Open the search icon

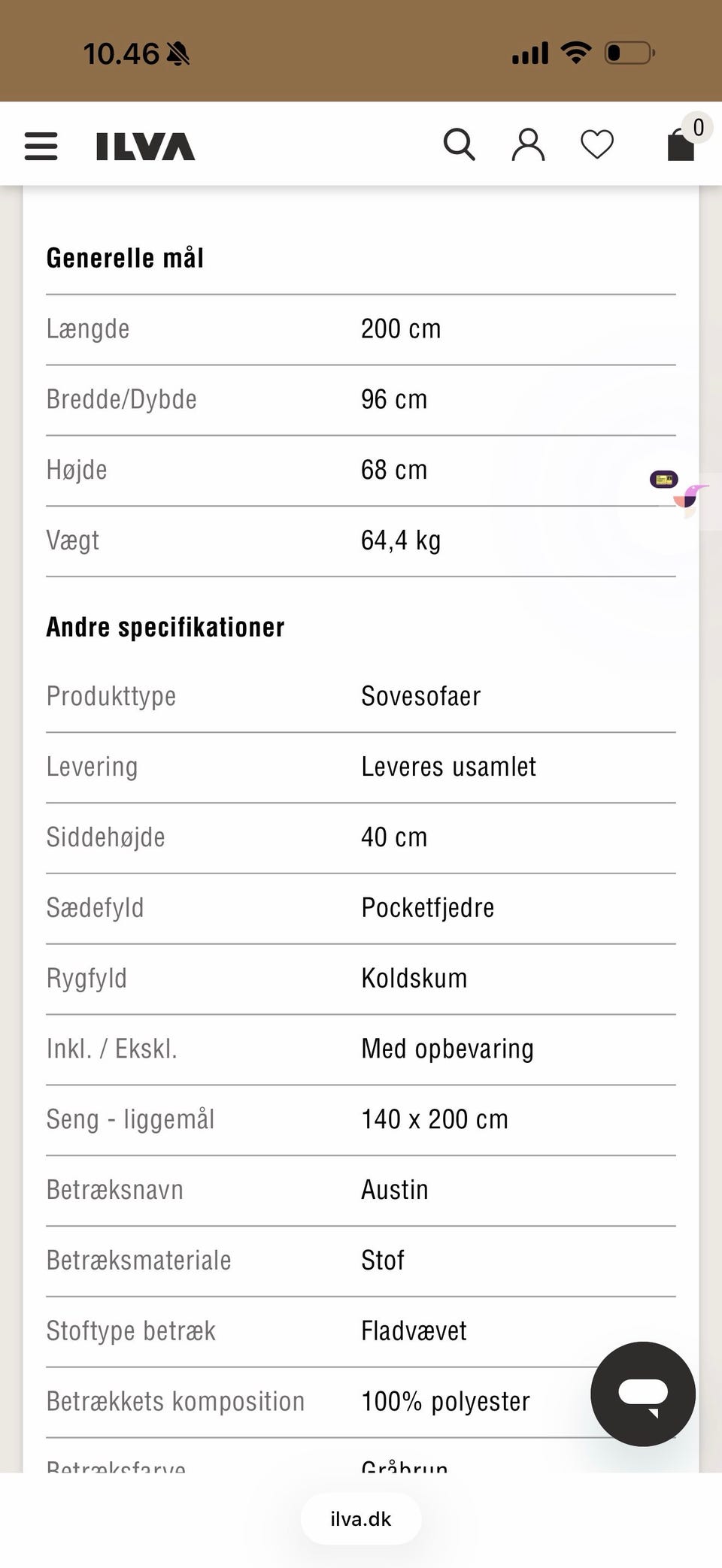coord(459,144)
